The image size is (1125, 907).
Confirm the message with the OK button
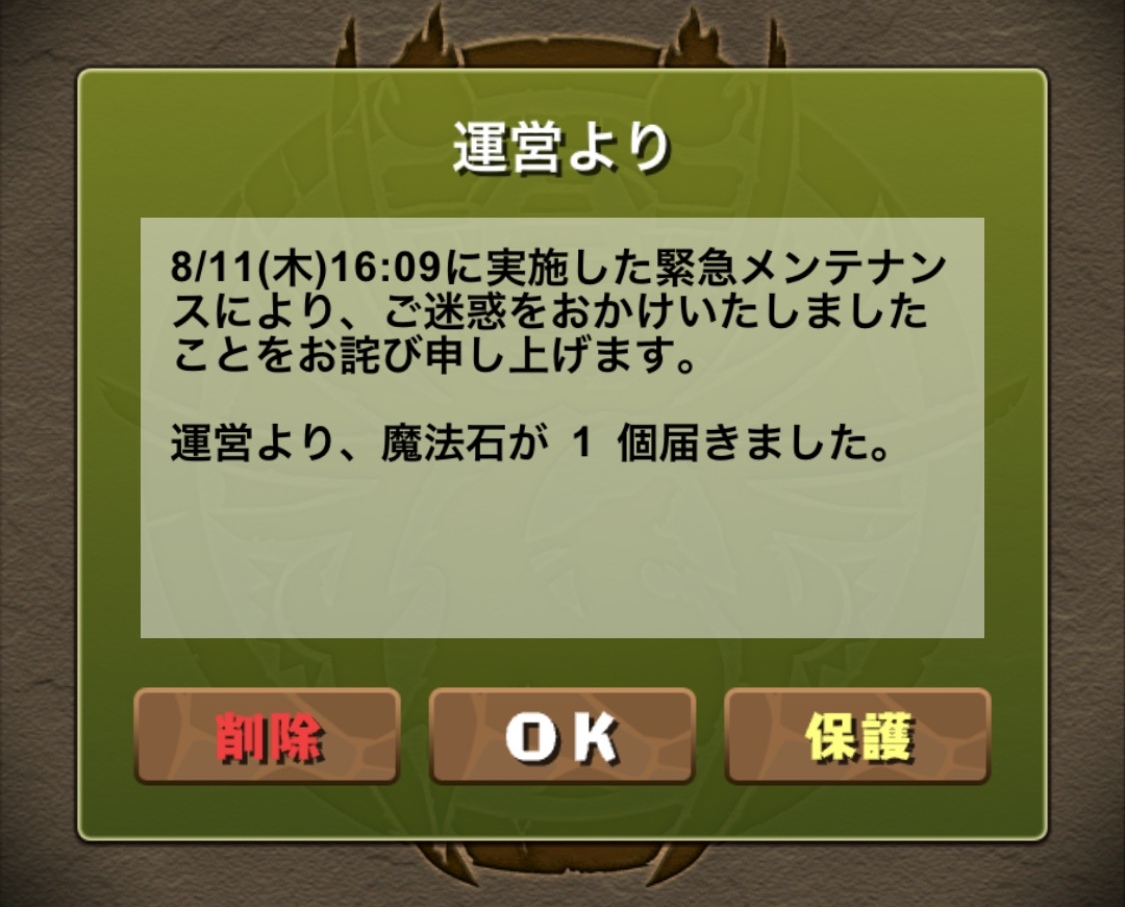[x=562, y=736]
